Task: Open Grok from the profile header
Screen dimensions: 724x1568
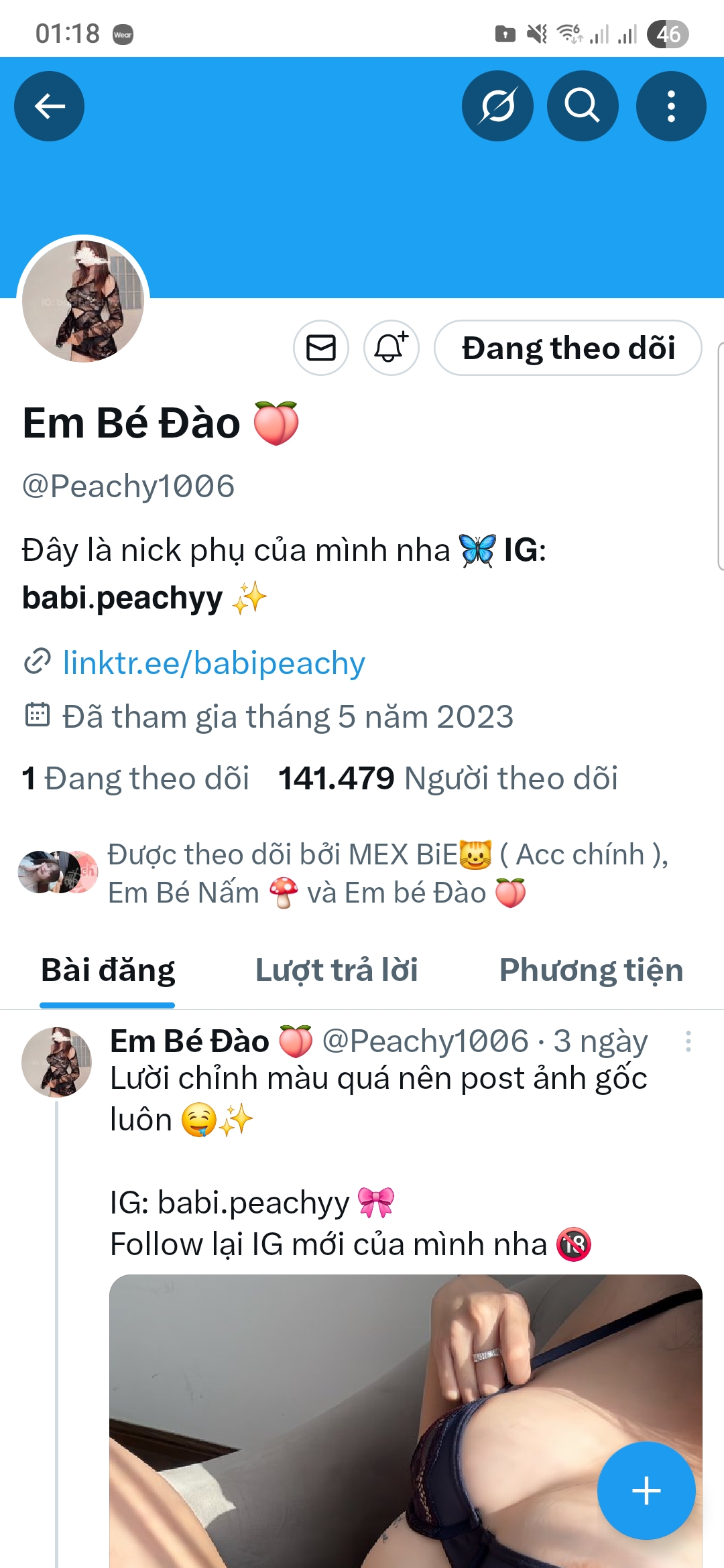Action: coord(497,106)
